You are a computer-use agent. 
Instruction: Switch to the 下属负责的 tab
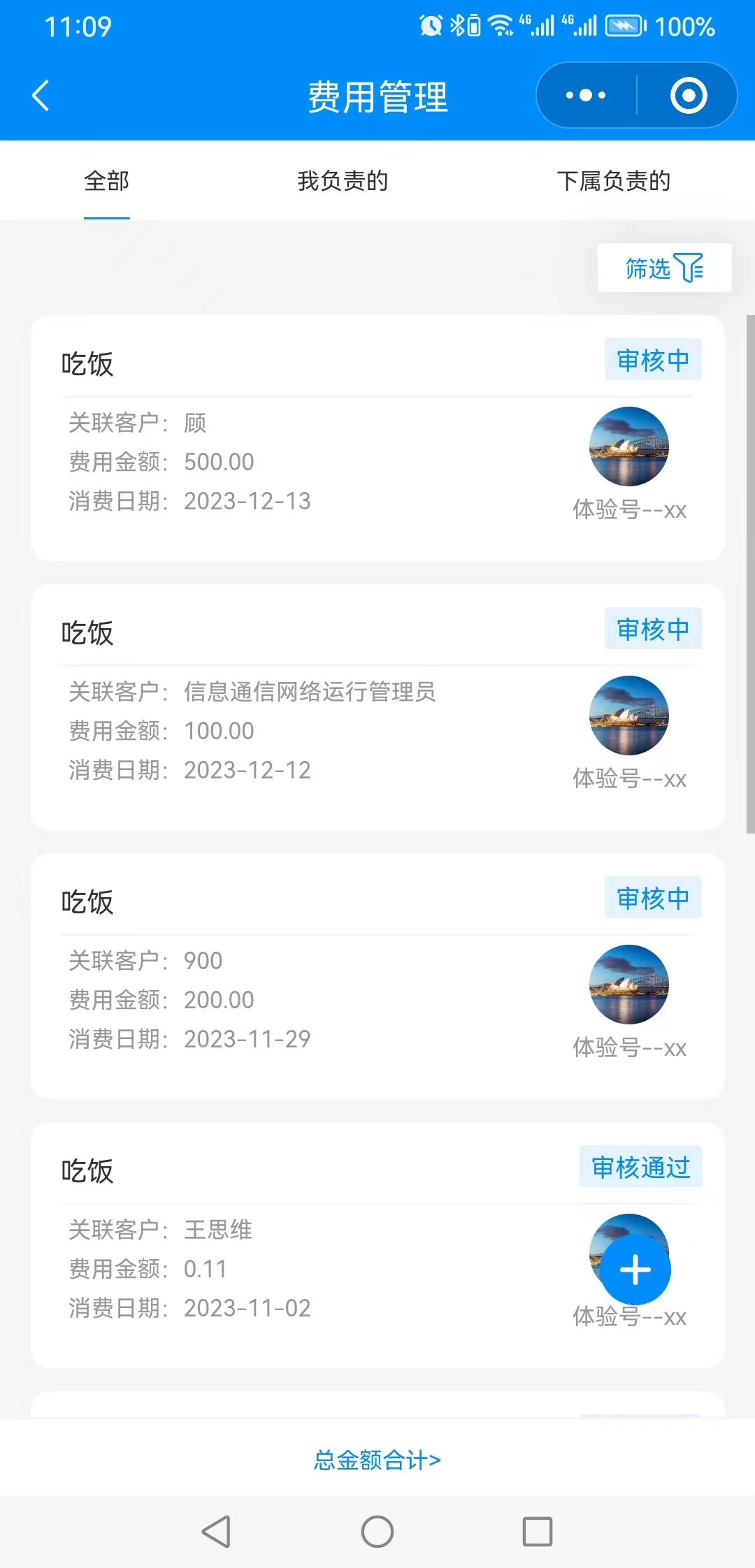pyautogui.click(x=613, y=181)
